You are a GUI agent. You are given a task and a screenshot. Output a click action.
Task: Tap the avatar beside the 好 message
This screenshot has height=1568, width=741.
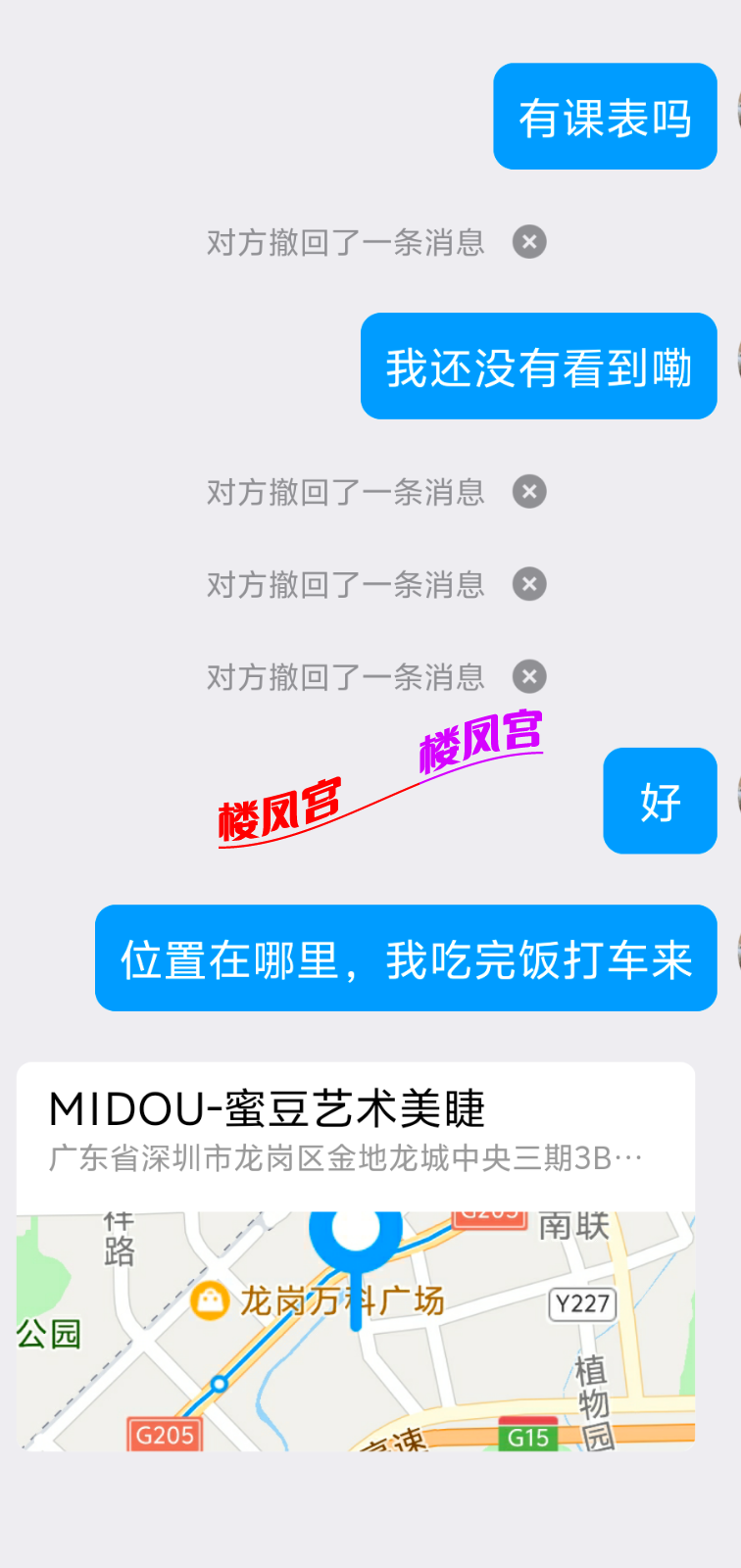(x=737, y=799)
